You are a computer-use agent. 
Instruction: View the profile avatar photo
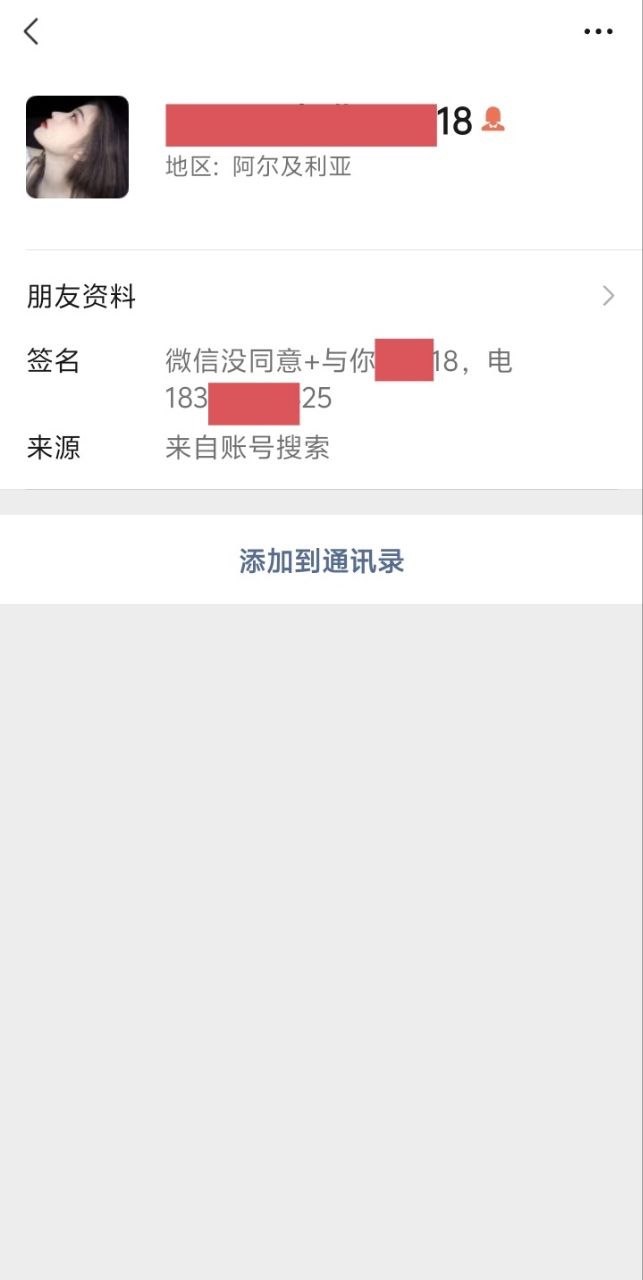pyautogui.click(x=77, y=147)
